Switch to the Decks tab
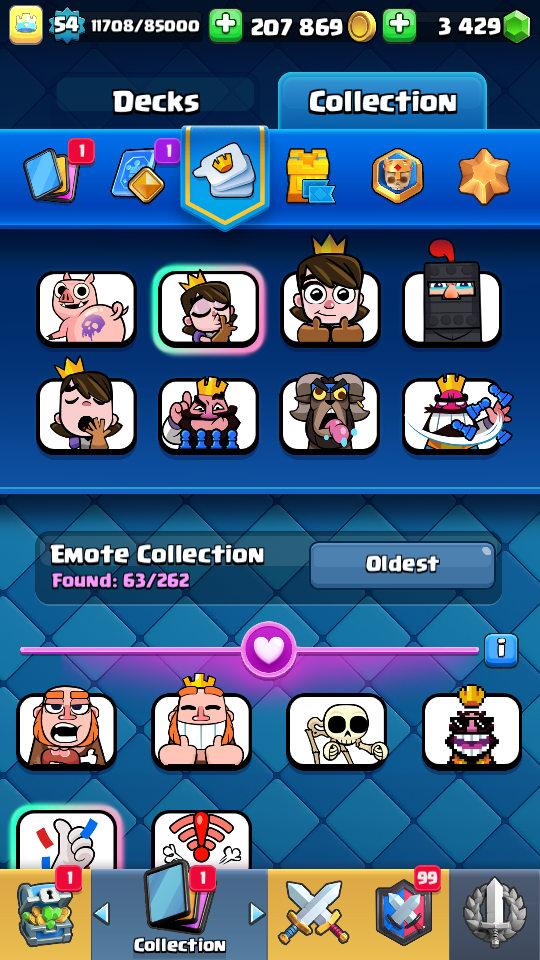540x960 pixels. point(156,101)
